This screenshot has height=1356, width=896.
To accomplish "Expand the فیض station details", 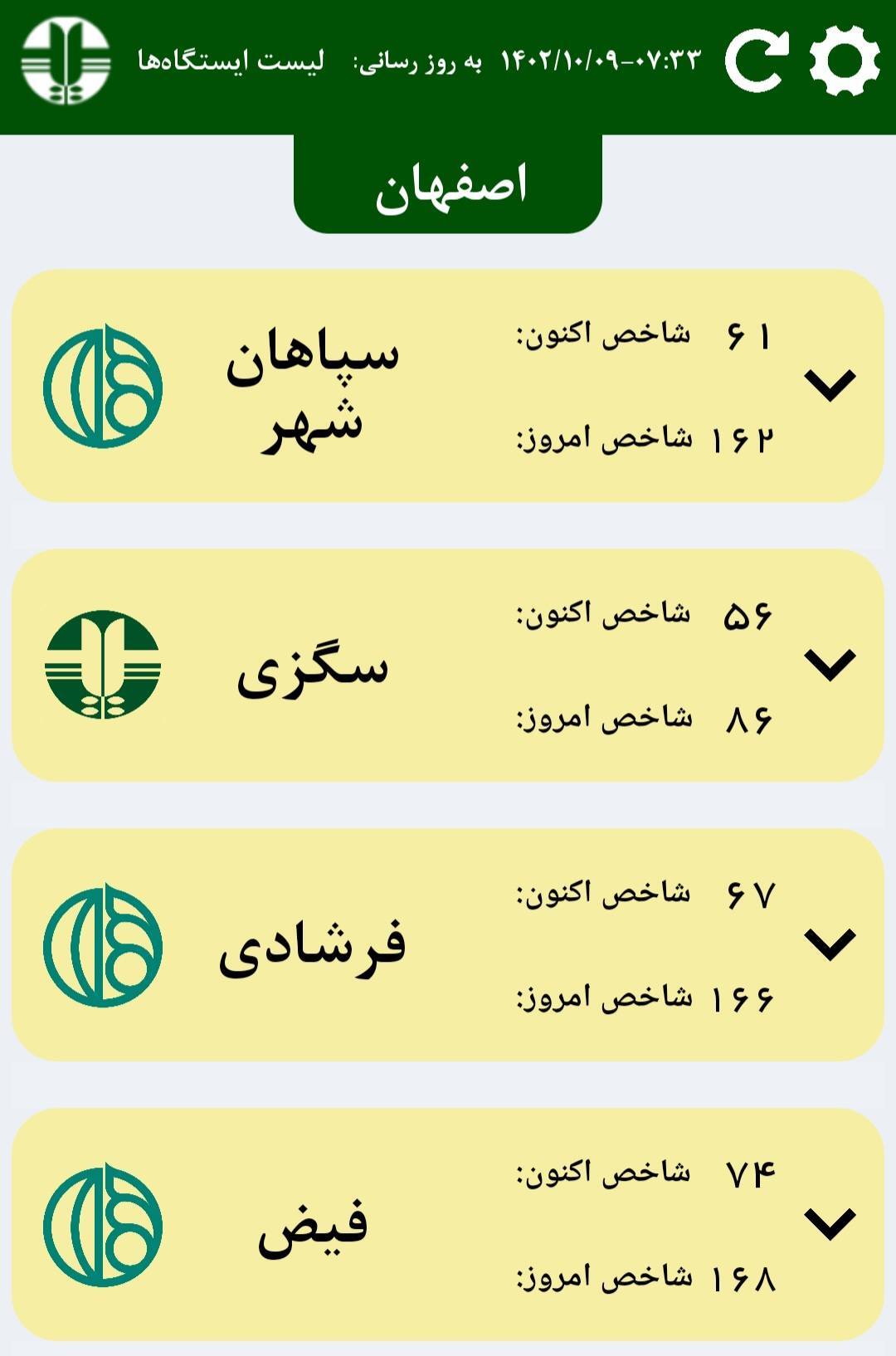I will coord(830,1224).
